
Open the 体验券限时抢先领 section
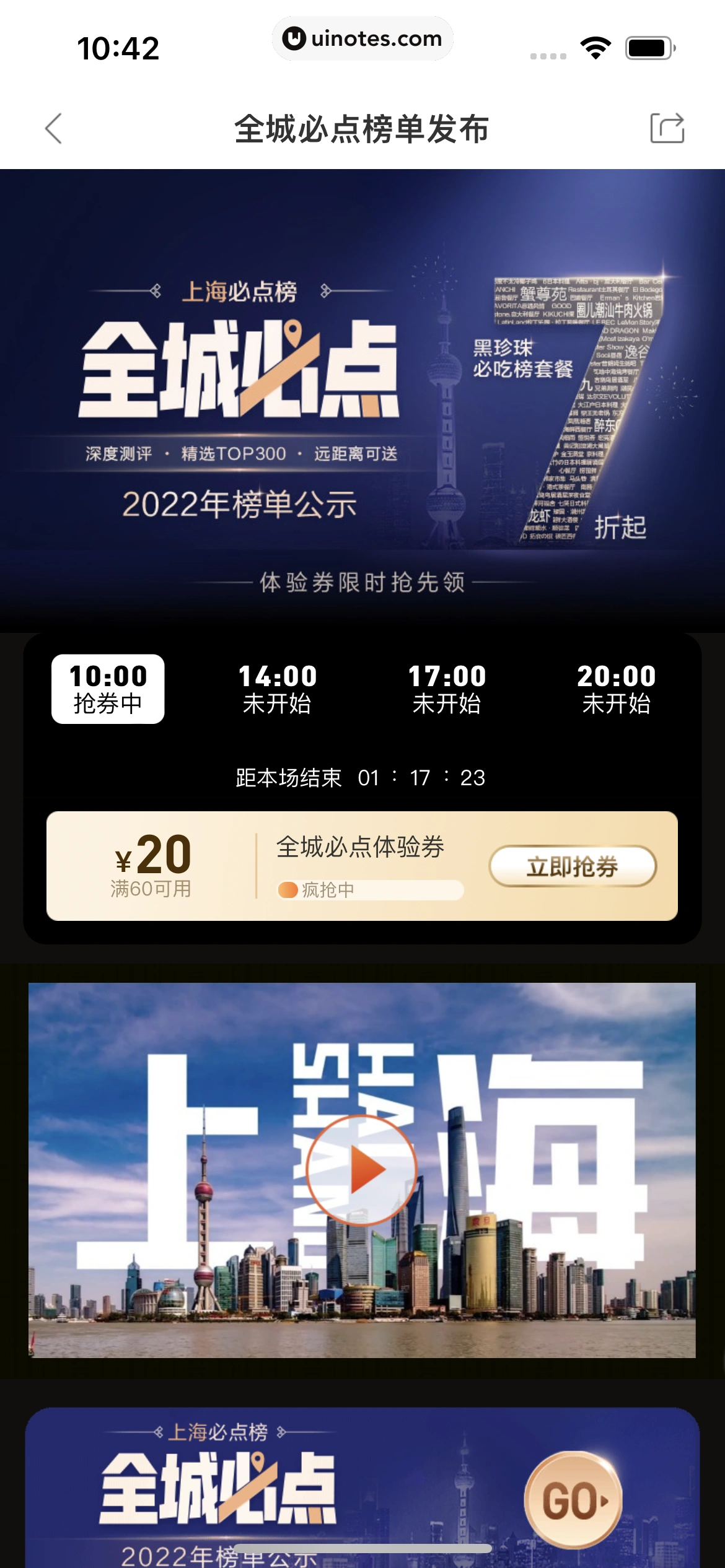362,582
